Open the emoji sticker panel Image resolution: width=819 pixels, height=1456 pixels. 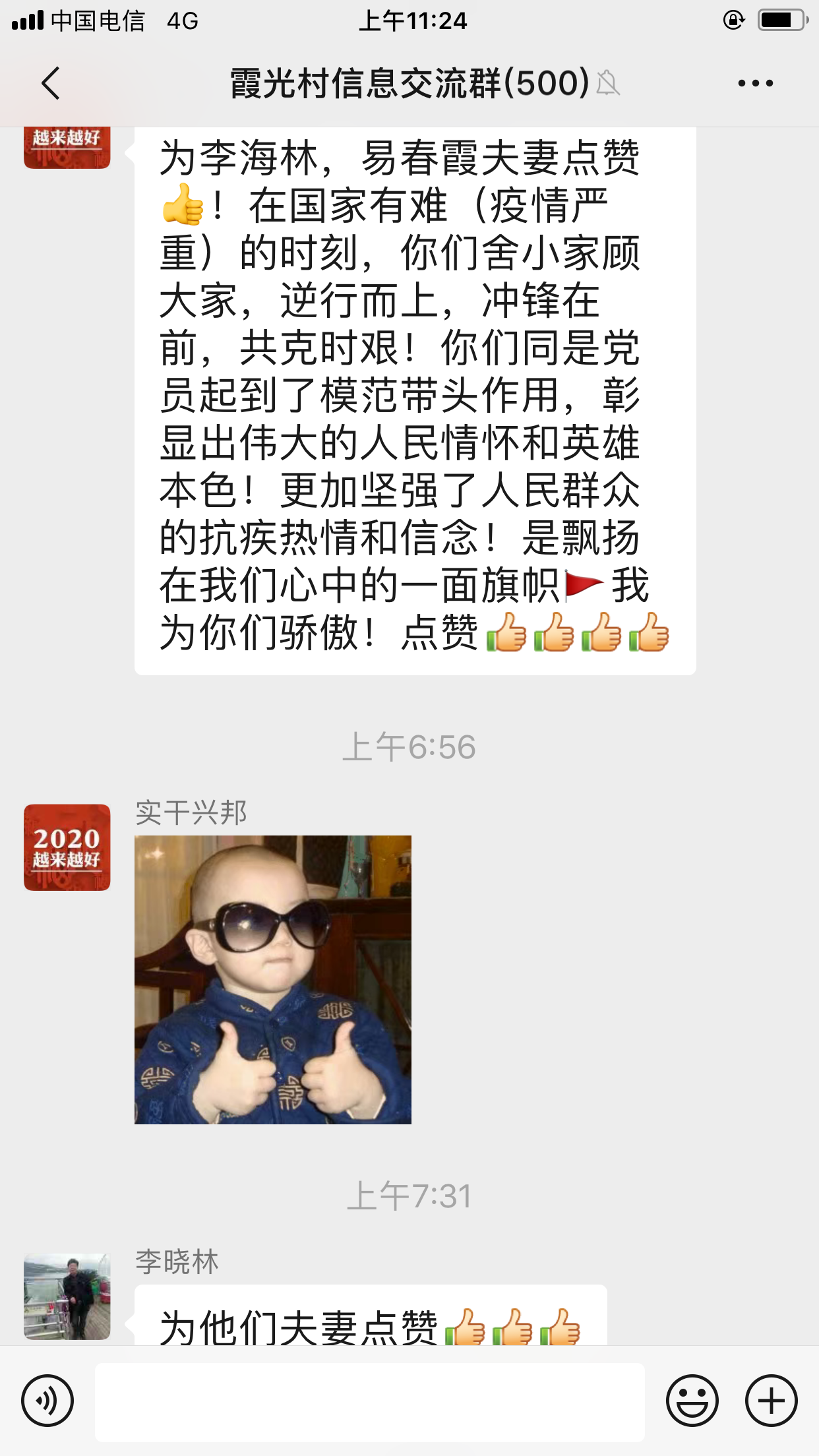tap(692, 1401)
